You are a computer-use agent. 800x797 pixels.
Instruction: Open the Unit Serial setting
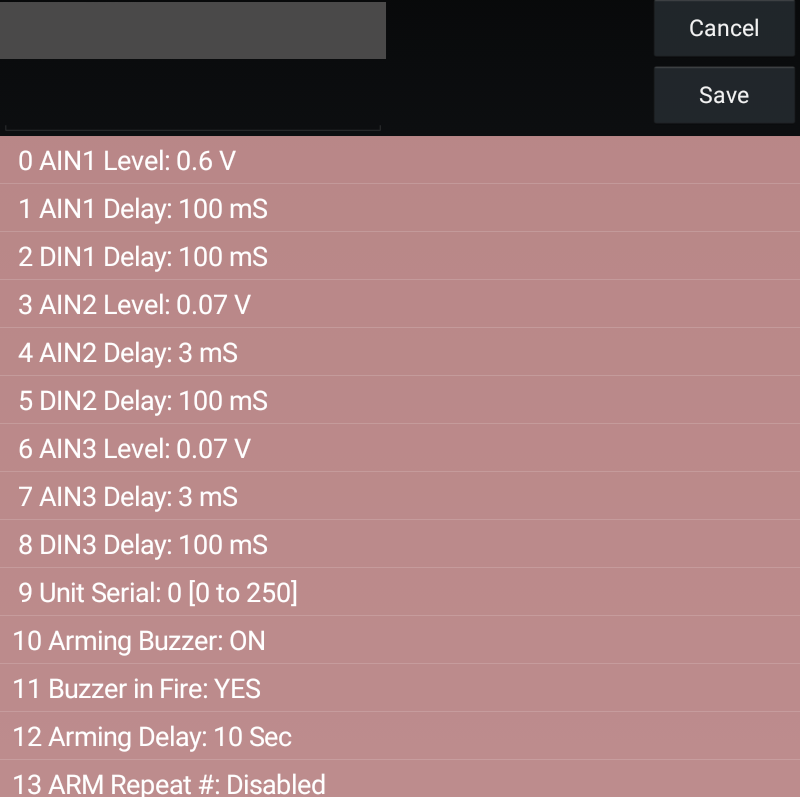[x=400, y=592]
